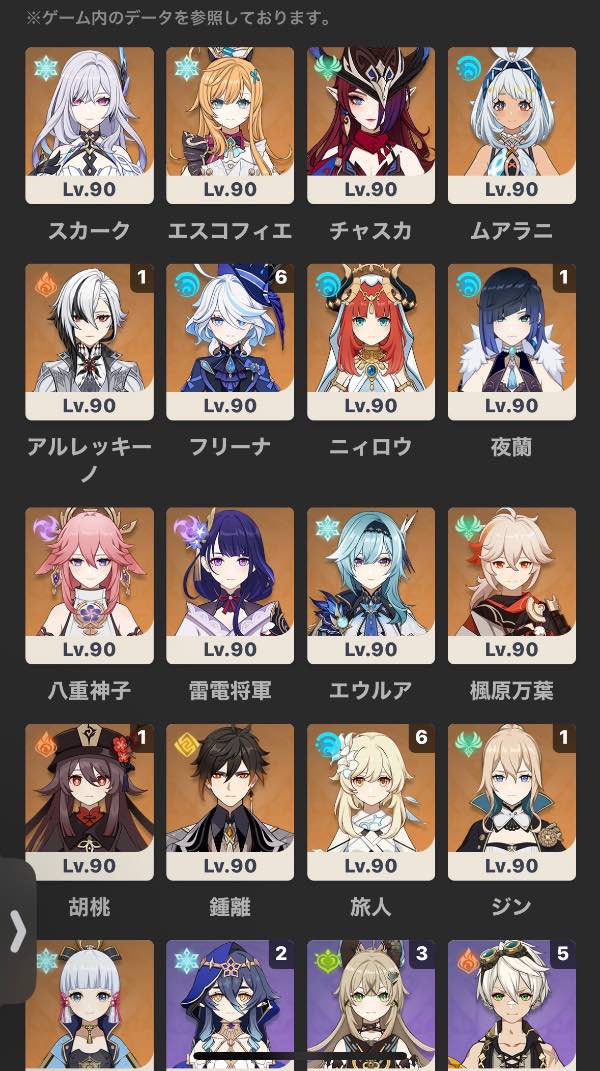Open スカーク character card
This screenshot has height=1071, width=600.
coord(89,125)
